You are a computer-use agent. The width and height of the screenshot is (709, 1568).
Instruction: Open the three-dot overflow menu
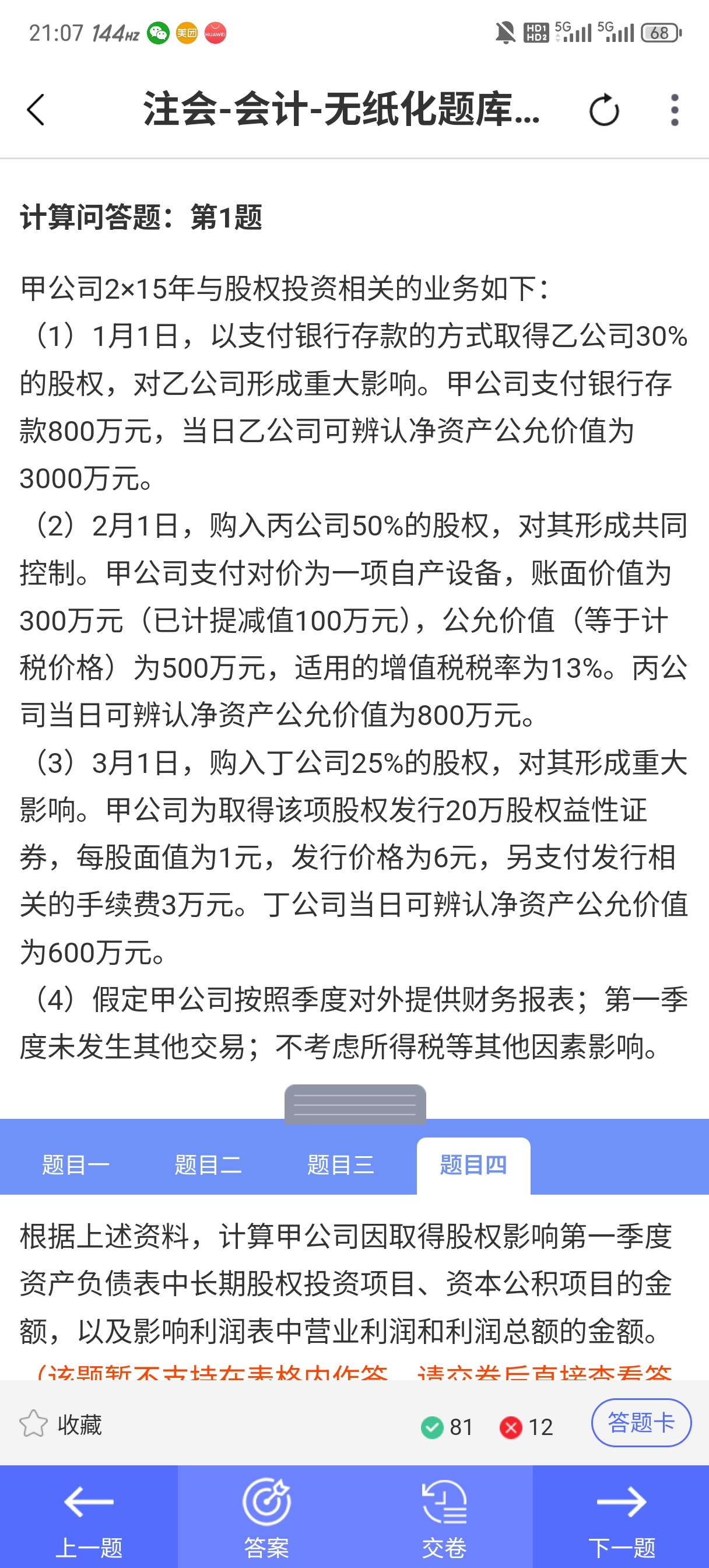(x=675, y=110)
